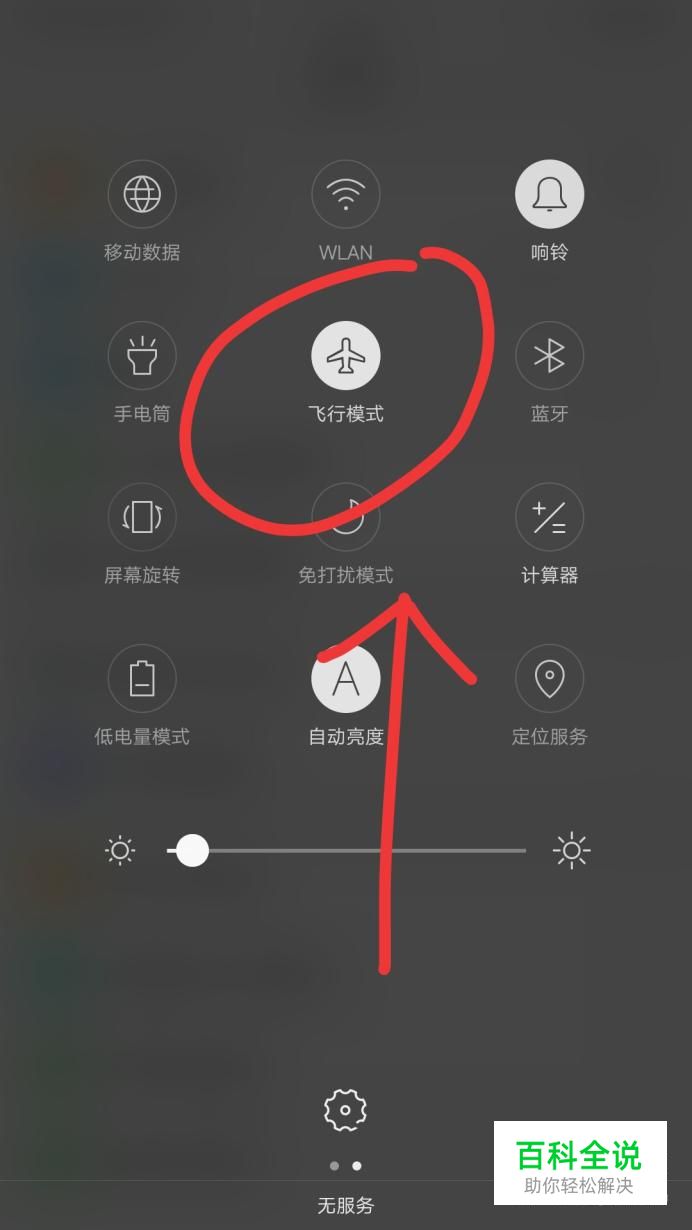Open settings via the gear icon
This screenshot has height=1230, width=692.
click(346, 1110)
